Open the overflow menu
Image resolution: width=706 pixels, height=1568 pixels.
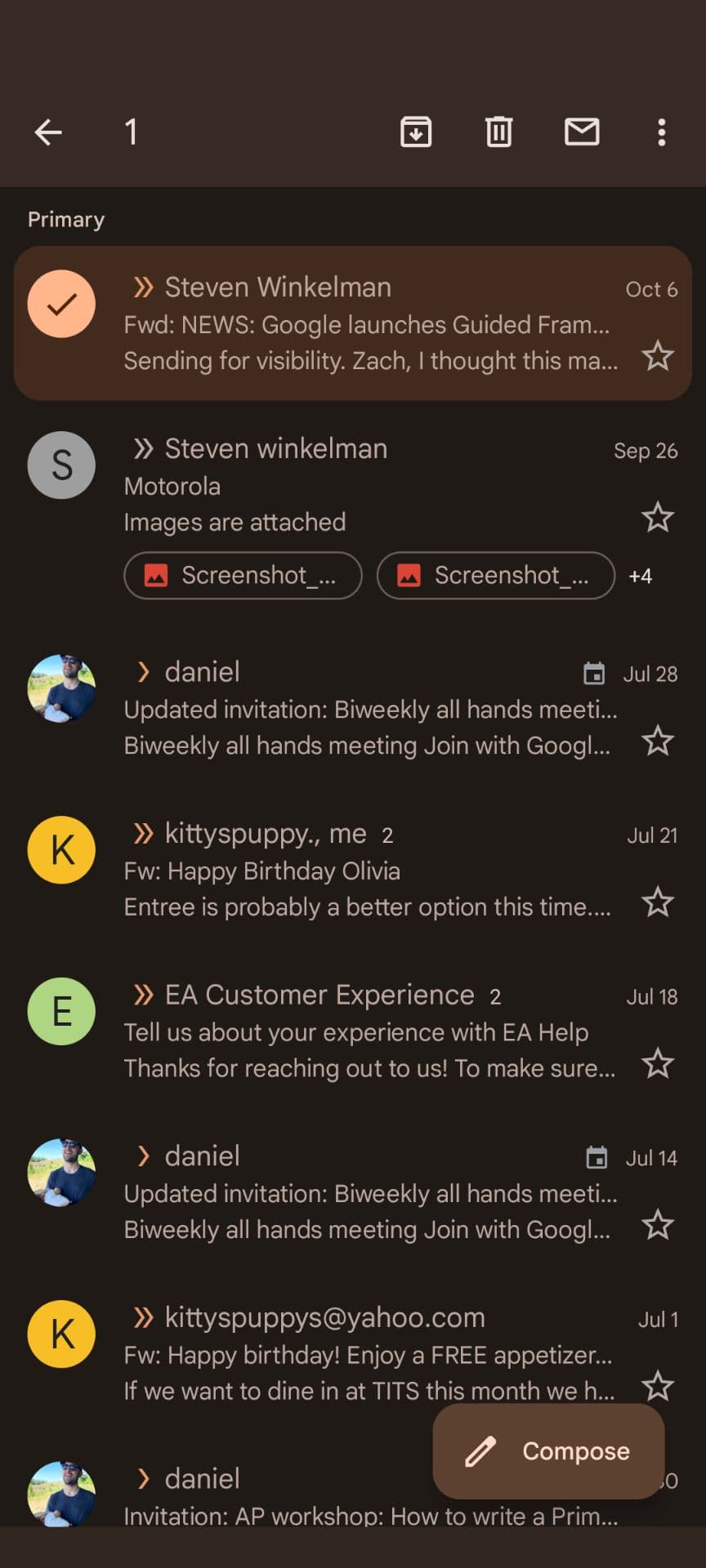tap(661, 131)
